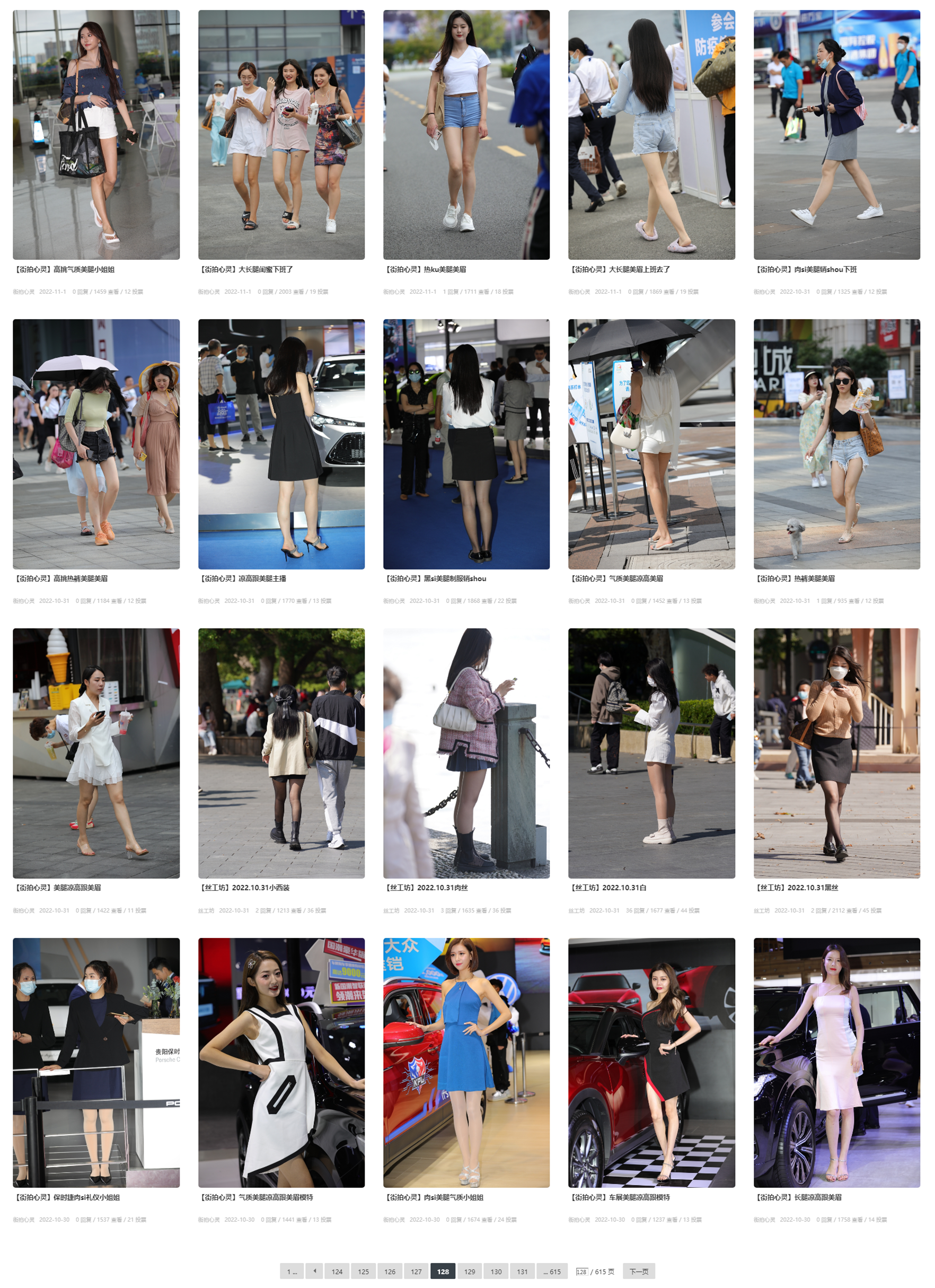This screenshot has width=935, height=1288.
Task: Jump to page 124
Action: pos(337,1272)
